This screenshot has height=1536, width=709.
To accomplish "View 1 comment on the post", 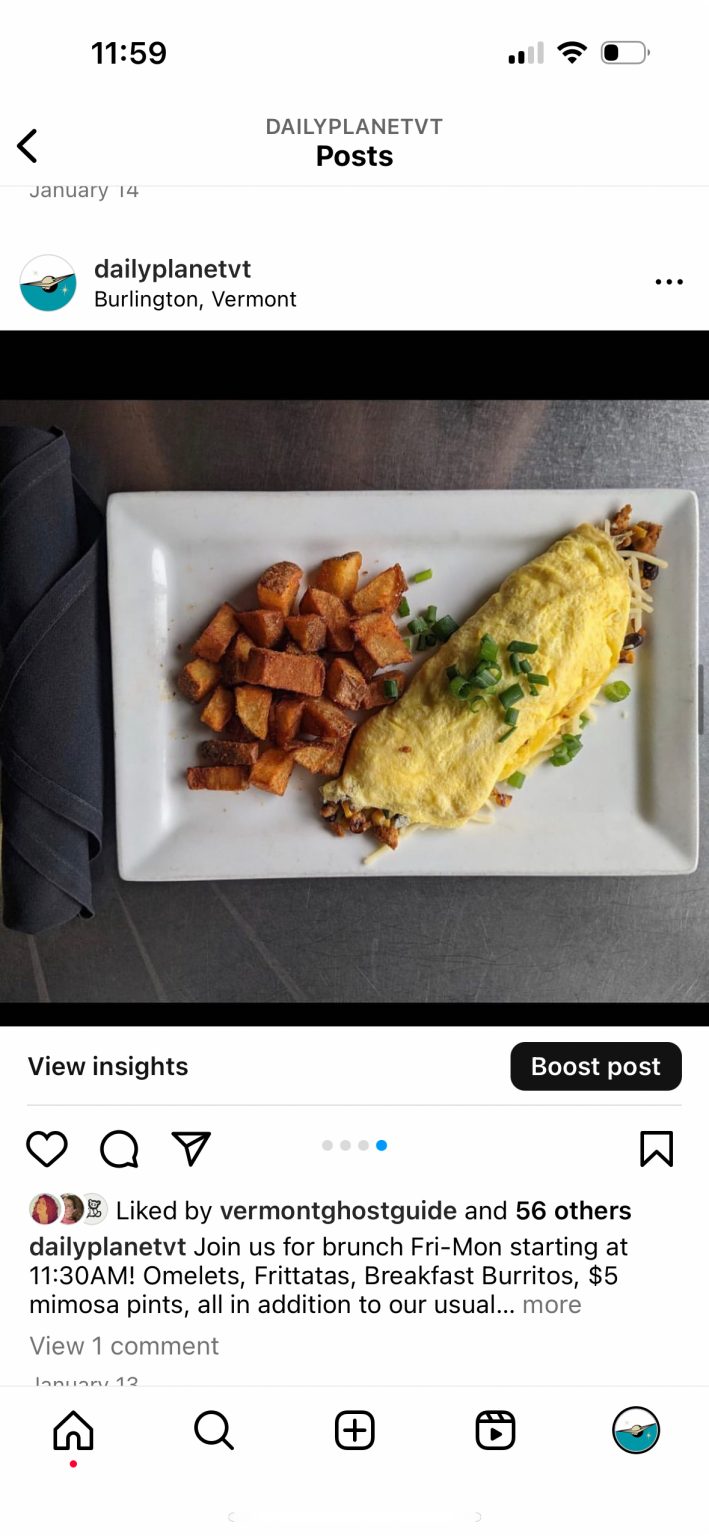I will [124, 1346].
